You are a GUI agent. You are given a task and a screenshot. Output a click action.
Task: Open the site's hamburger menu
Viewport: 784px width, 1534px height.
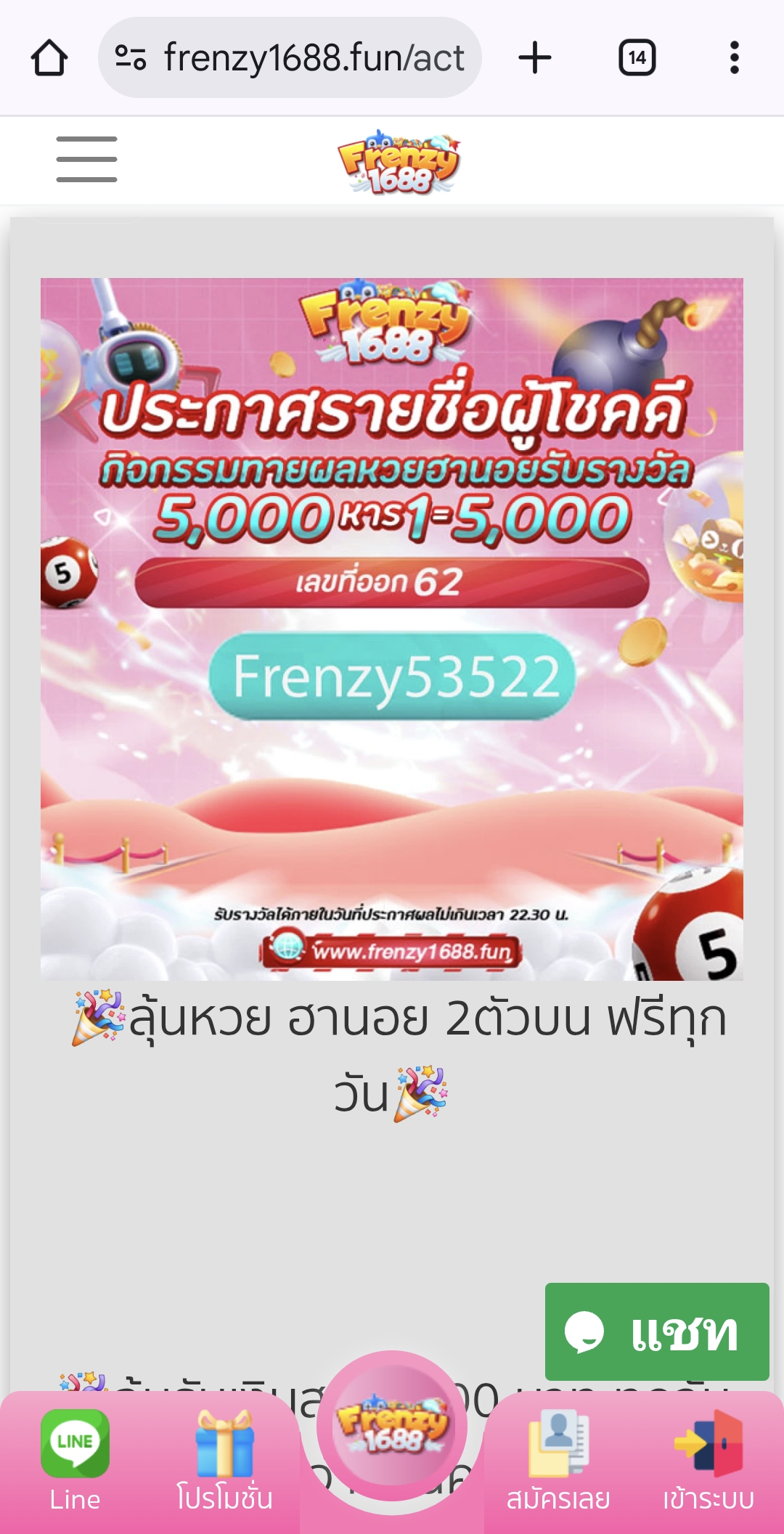click(x=87, y=159)
